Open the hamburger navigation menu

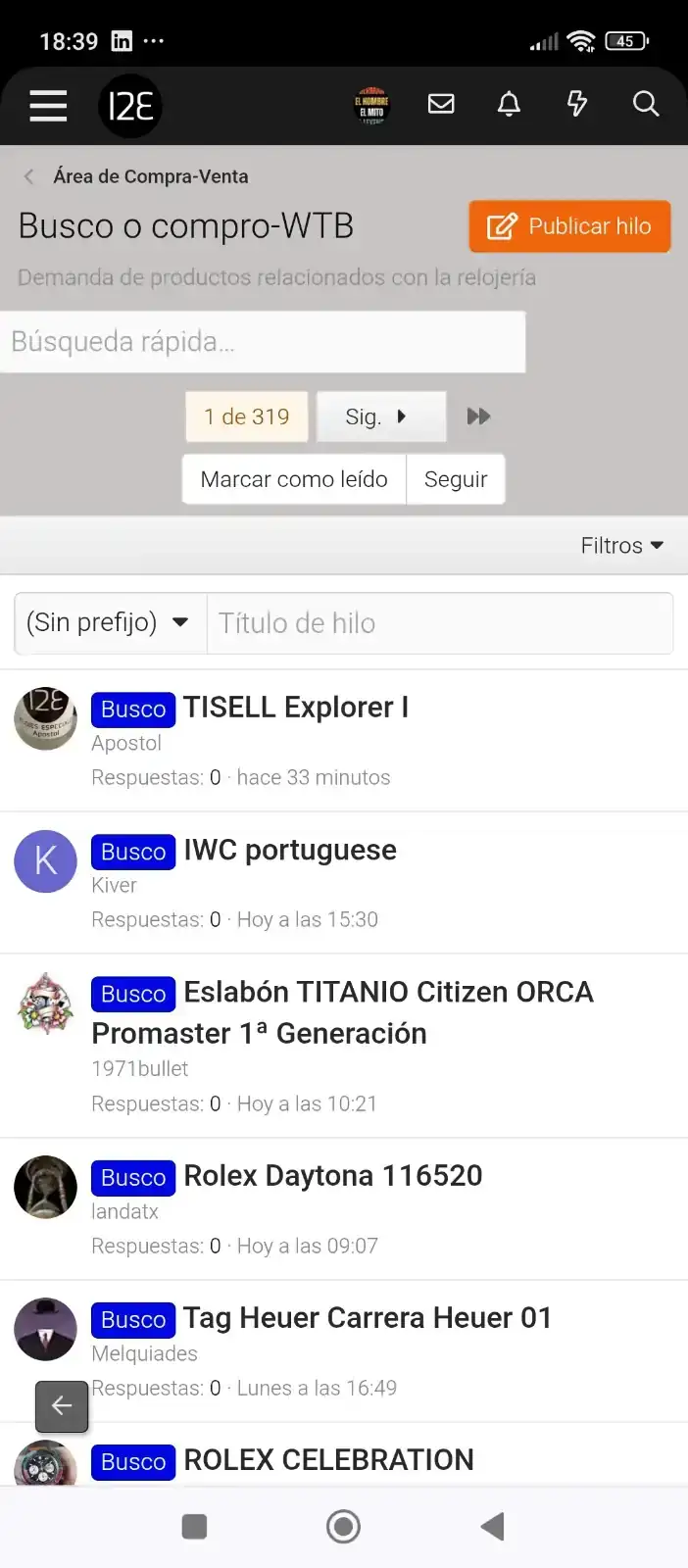point(48,105)
